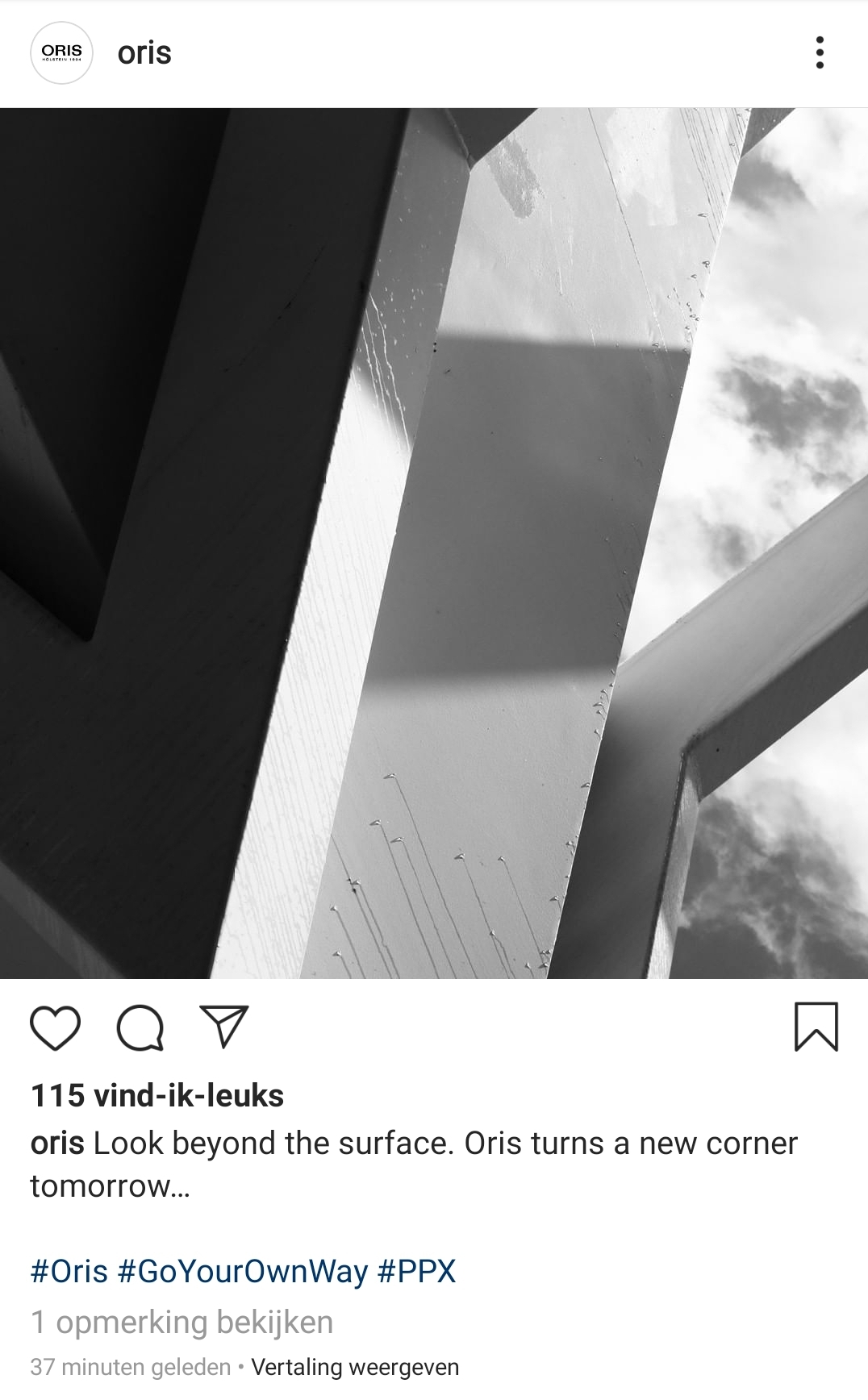868x1400 pixels.
Task: Open the black-and-white architecture photo
Action: click(434, 544)
